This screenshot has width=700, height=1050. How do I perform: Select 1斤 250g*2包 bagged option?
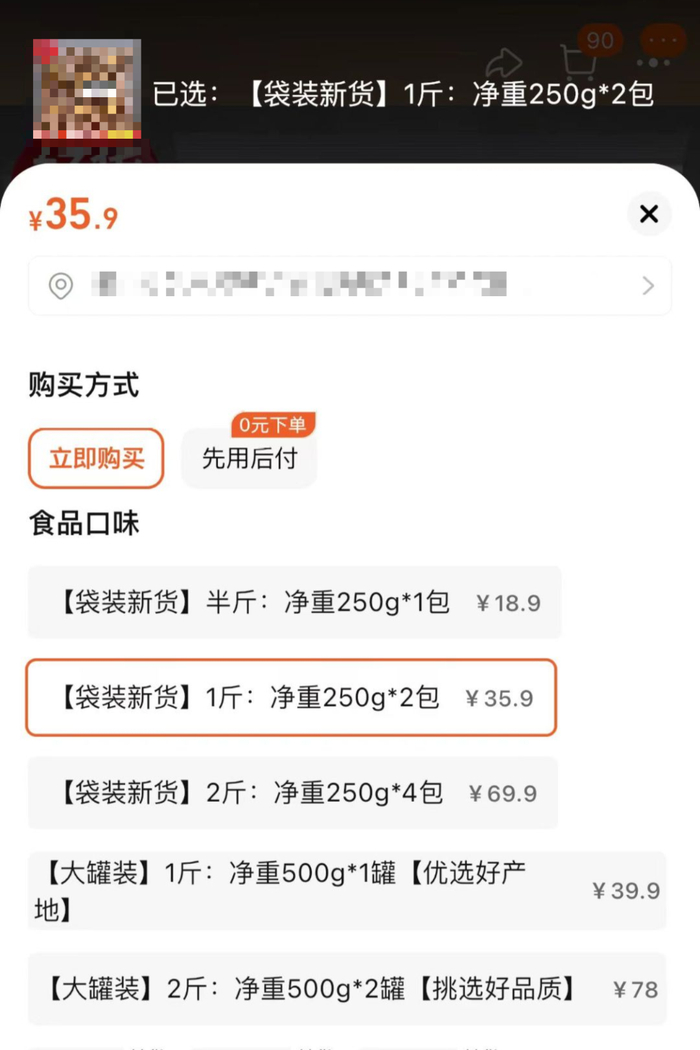[x=290, y=698]
